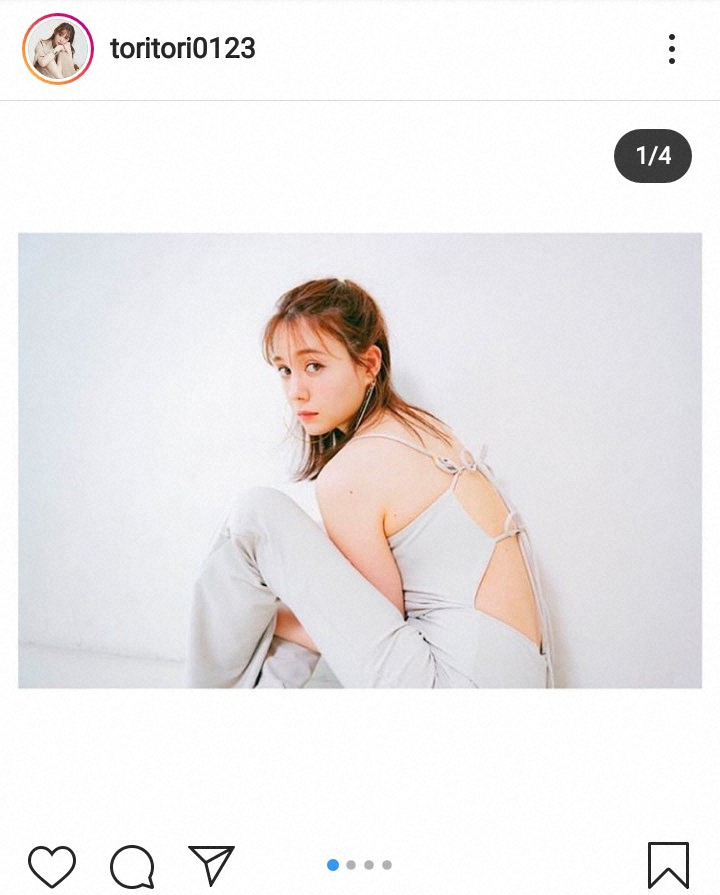Tap the post photo
Screen dimensions: 720x895
[360, 460]
